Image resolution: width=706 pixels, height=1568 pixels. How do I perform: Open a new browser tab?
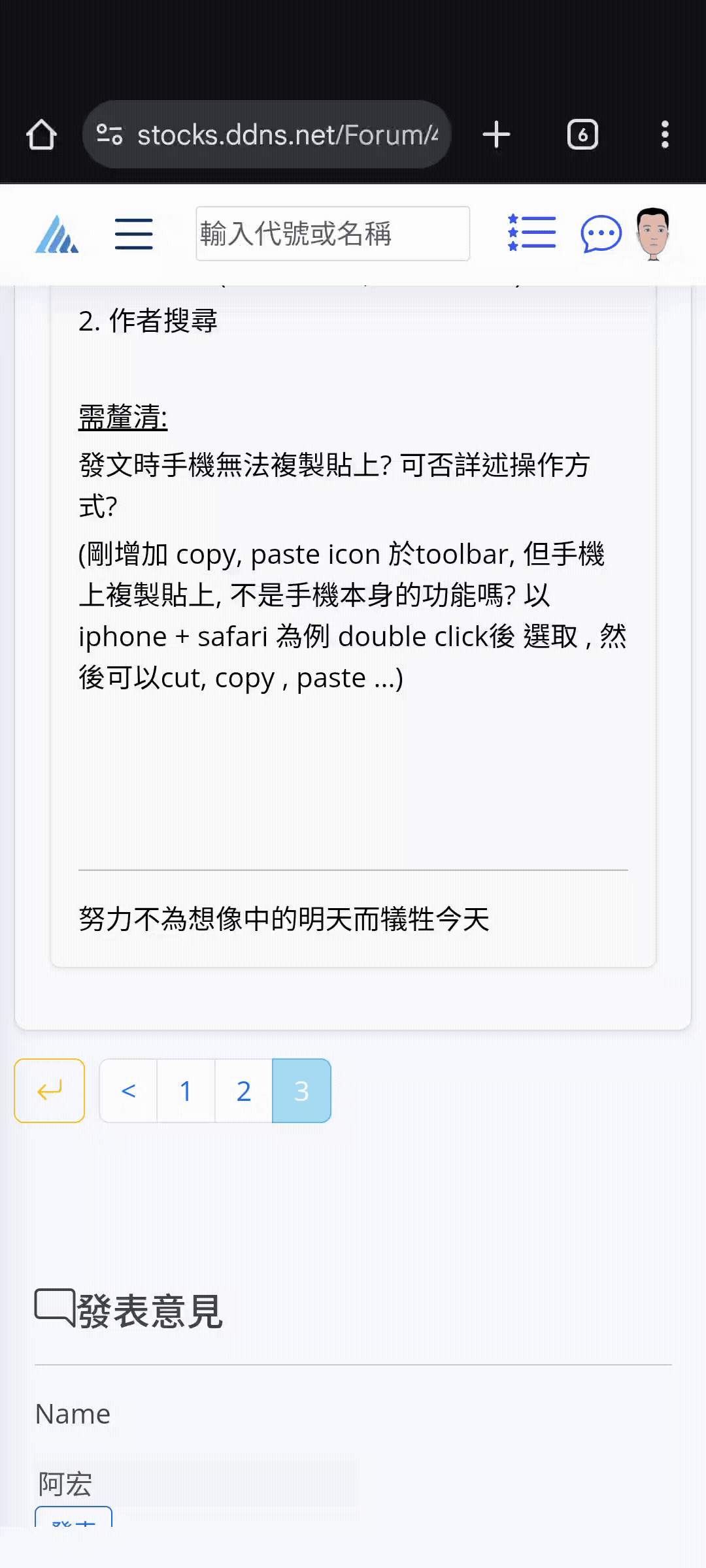[496, 135]
